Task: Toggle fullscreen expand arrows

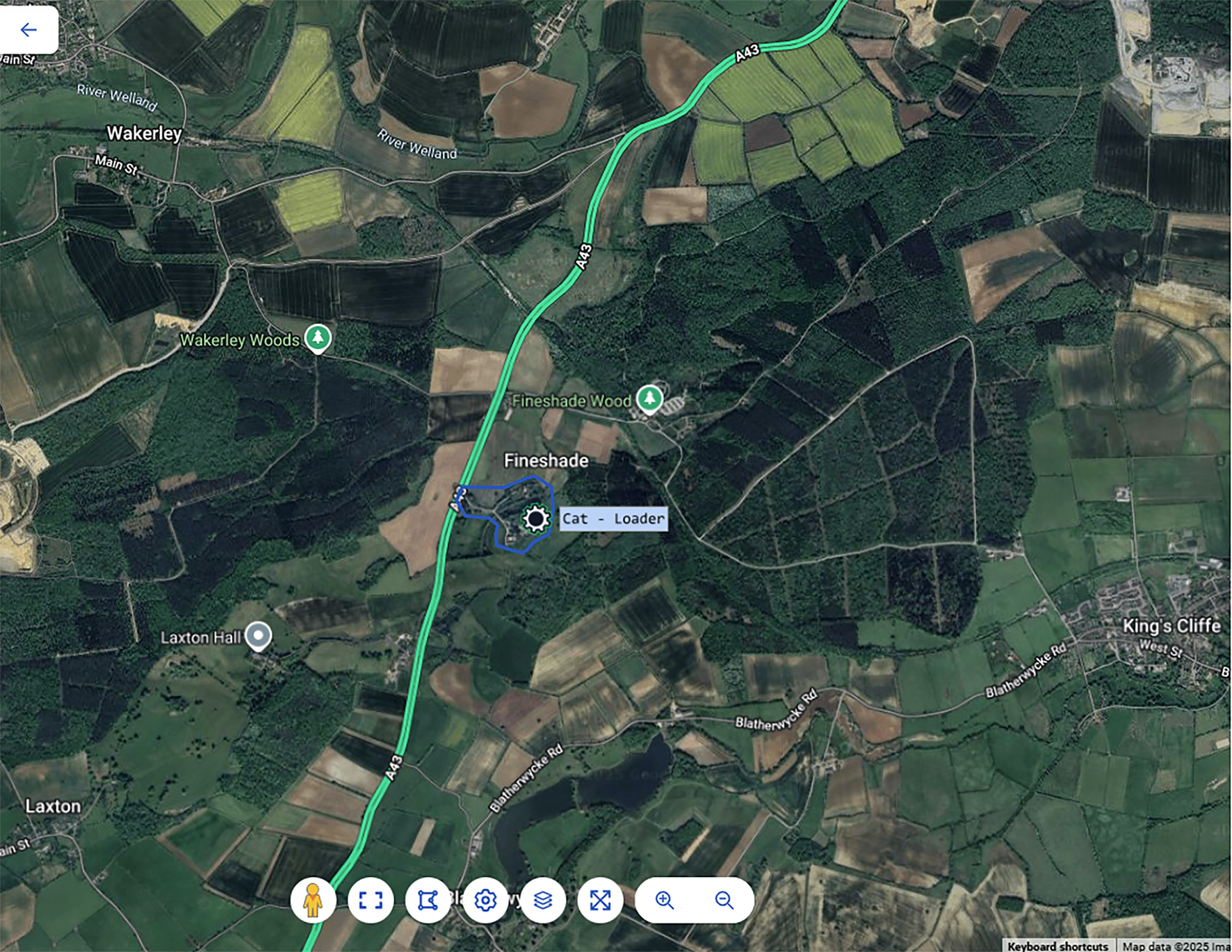Action: pyautogui.click(x=600, y=901)
